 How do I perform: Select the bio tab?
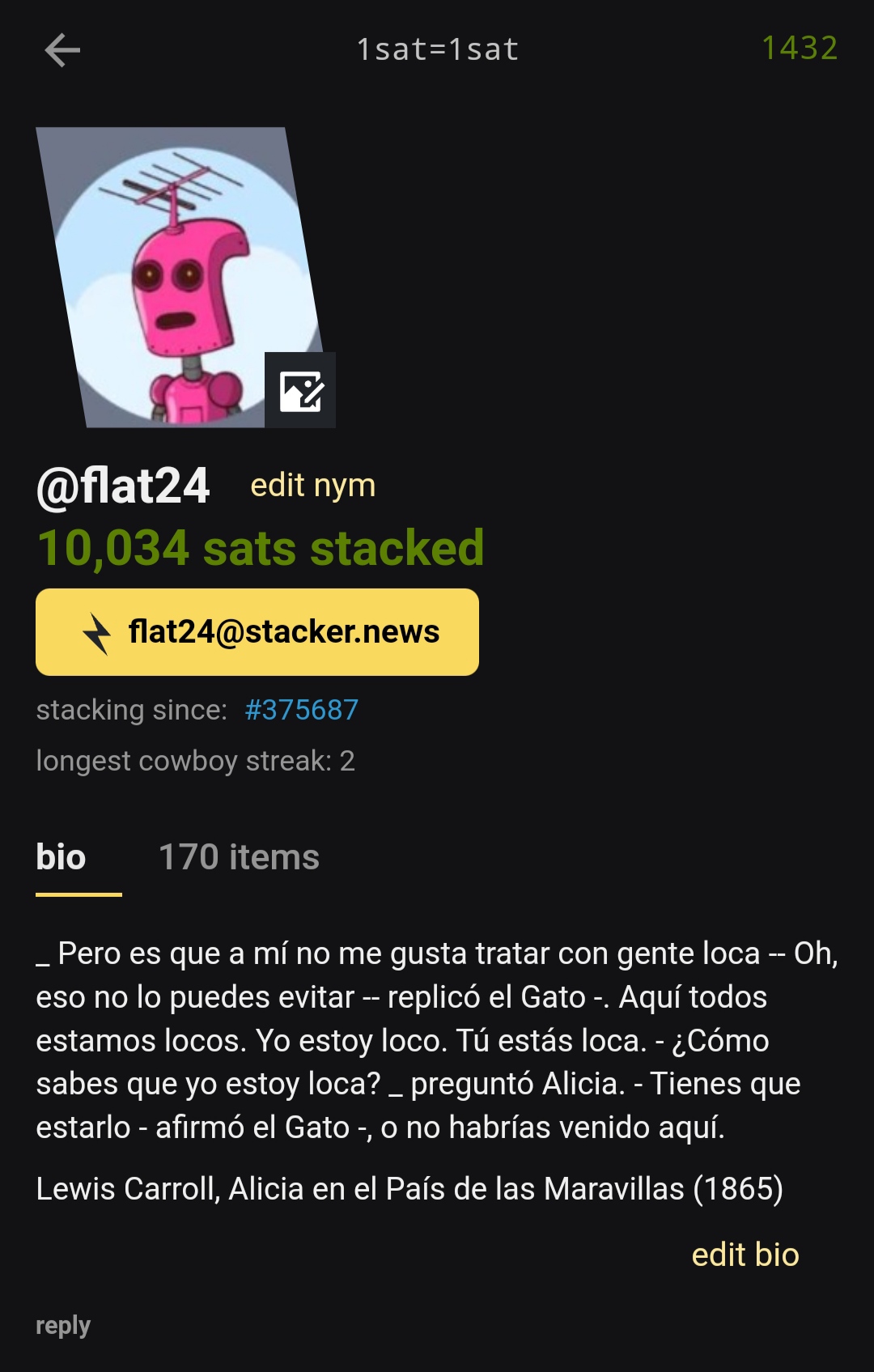[62, 857]
